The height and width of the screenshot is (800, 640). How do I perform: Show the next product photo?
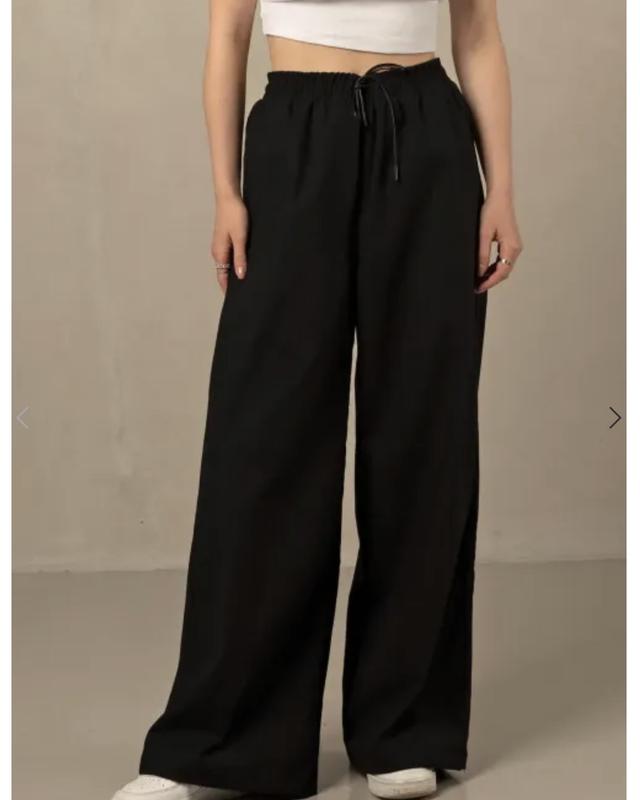click(614, 418)
